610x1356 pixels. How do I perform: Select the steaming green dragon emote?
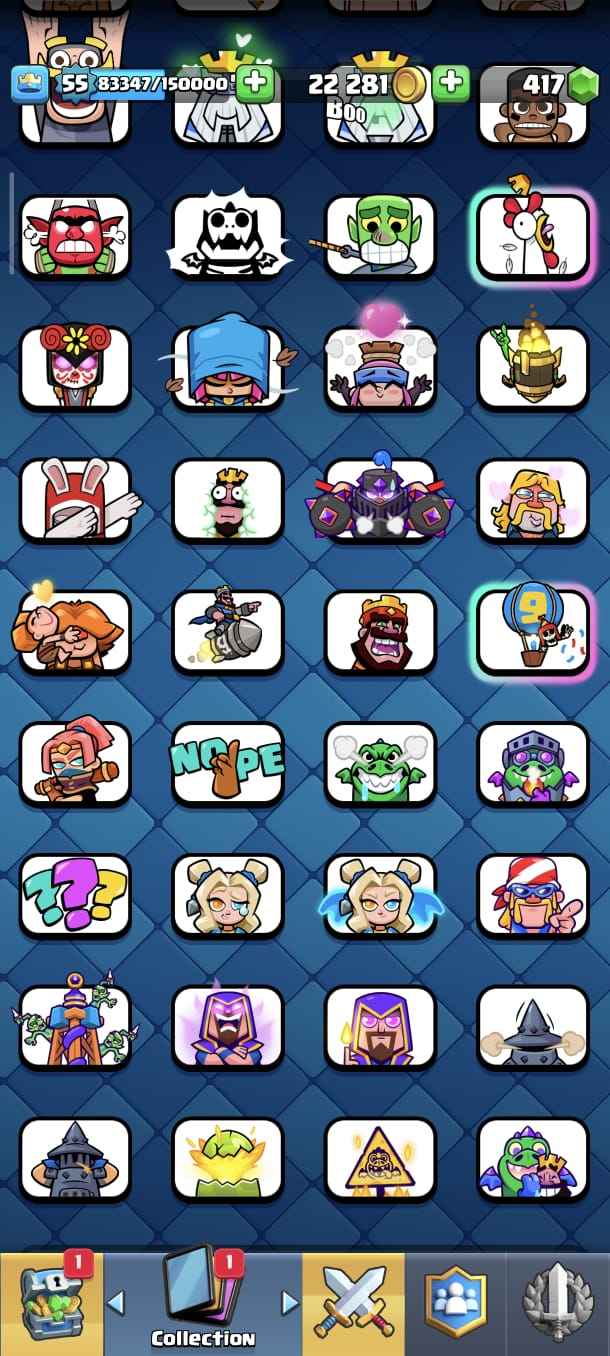point(380,765)
